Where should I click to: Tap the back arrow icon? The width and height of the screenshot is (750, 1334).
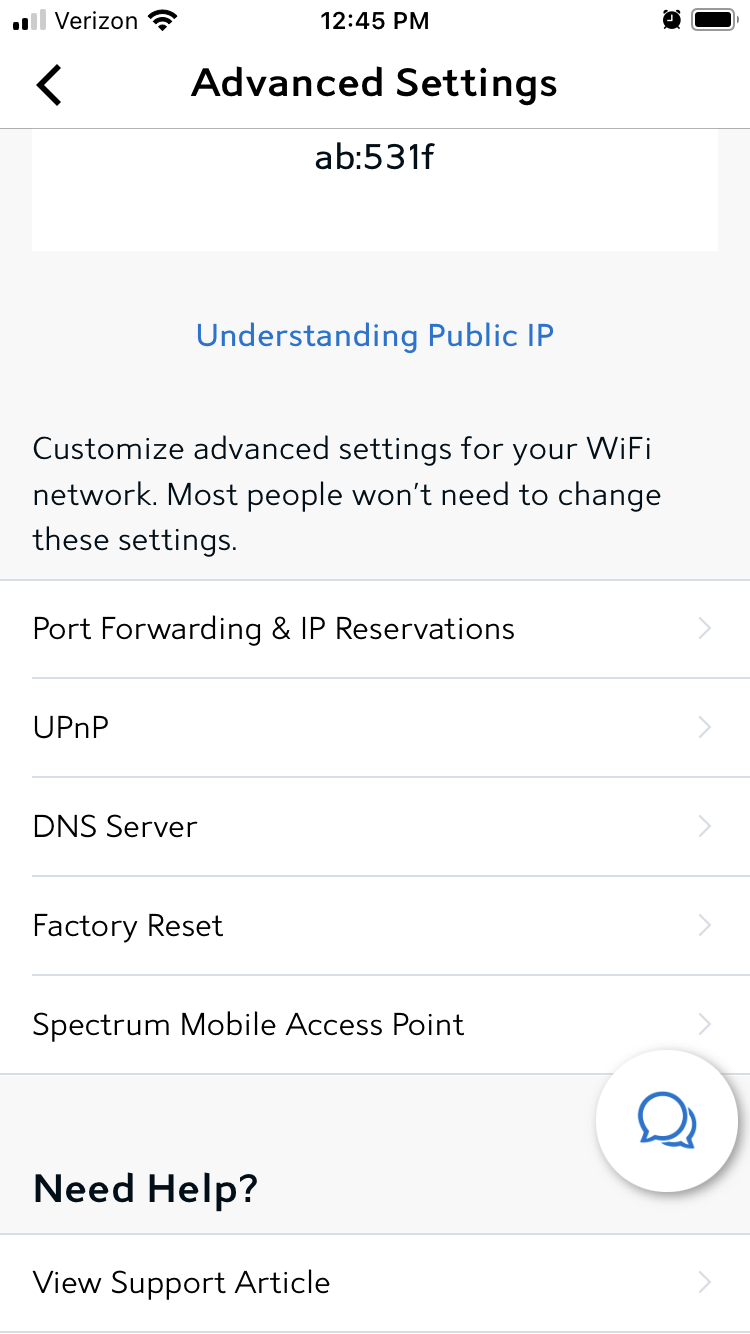tap(48, 85)
